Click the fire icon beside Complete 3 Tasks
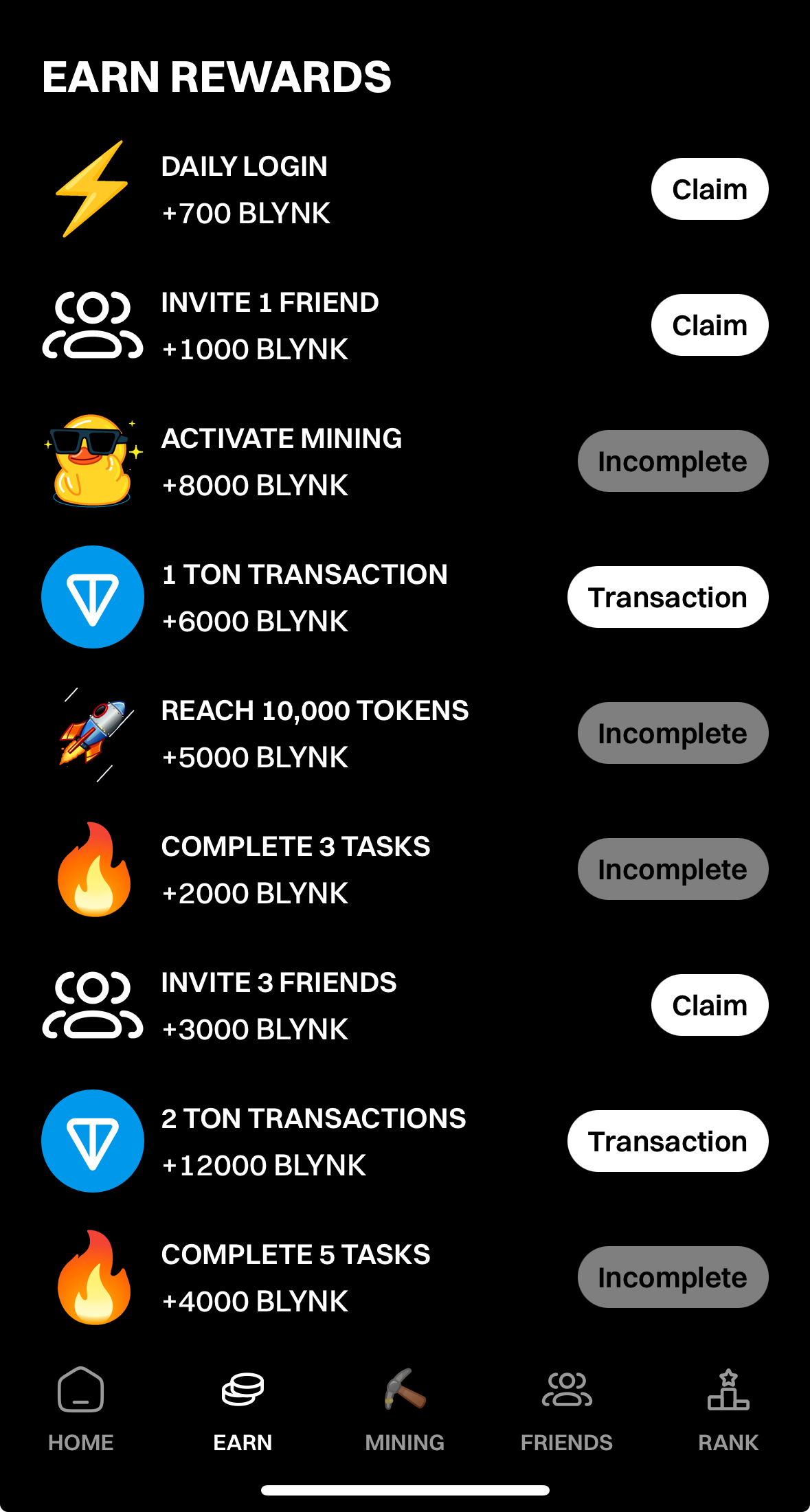Image resolution: width=810 pixels, height=1512 pixels. click(x=93, y=868)
